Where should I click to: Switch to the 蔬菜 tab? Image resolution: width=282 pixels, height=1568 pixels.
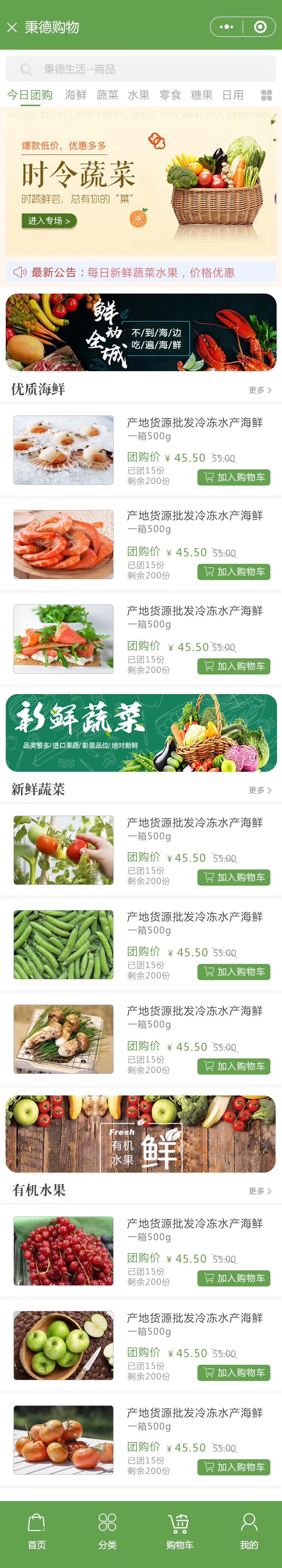click(x=108, y=95)
